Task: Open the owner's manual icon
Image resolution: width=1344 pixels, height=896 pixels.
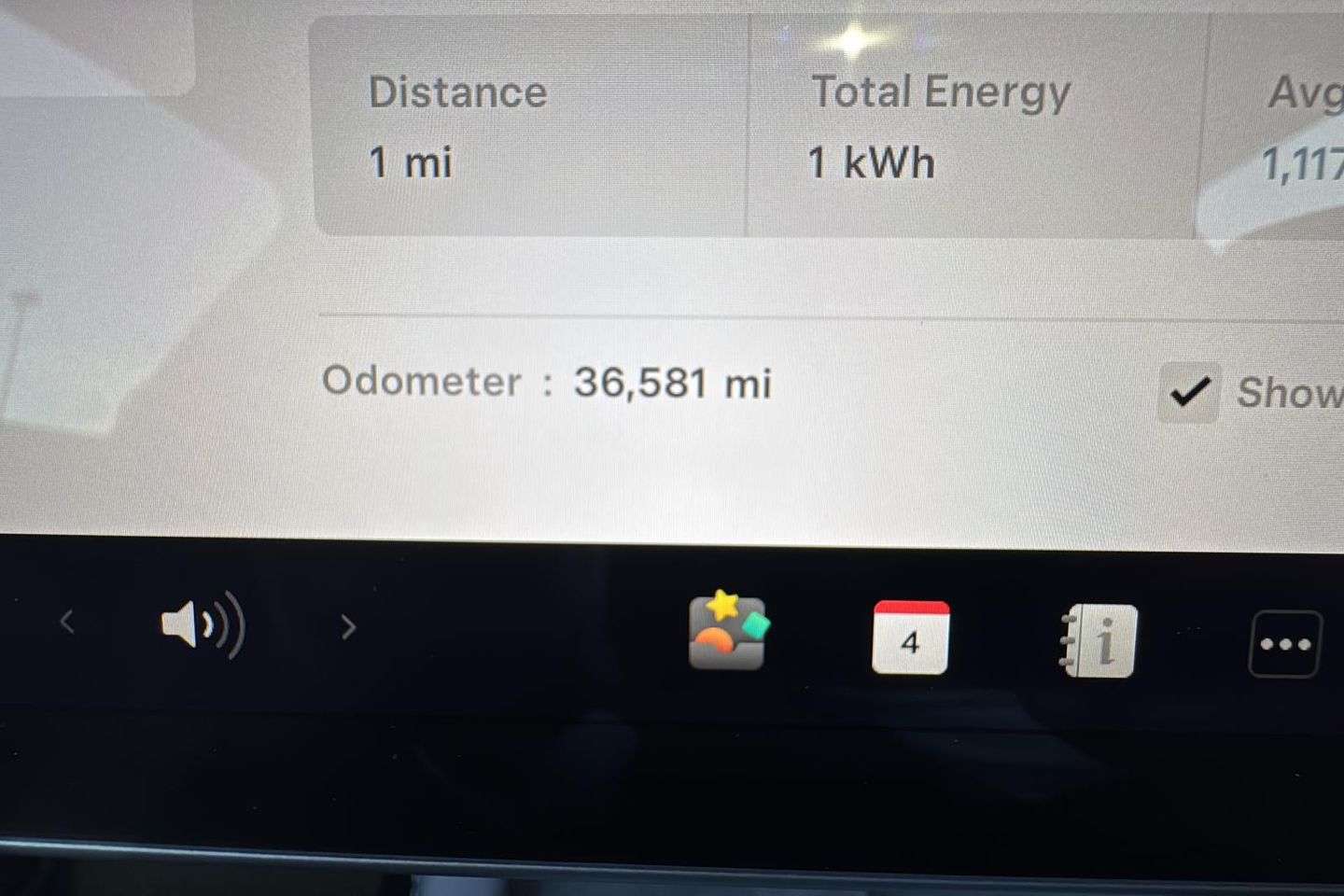Action: 1099,640
